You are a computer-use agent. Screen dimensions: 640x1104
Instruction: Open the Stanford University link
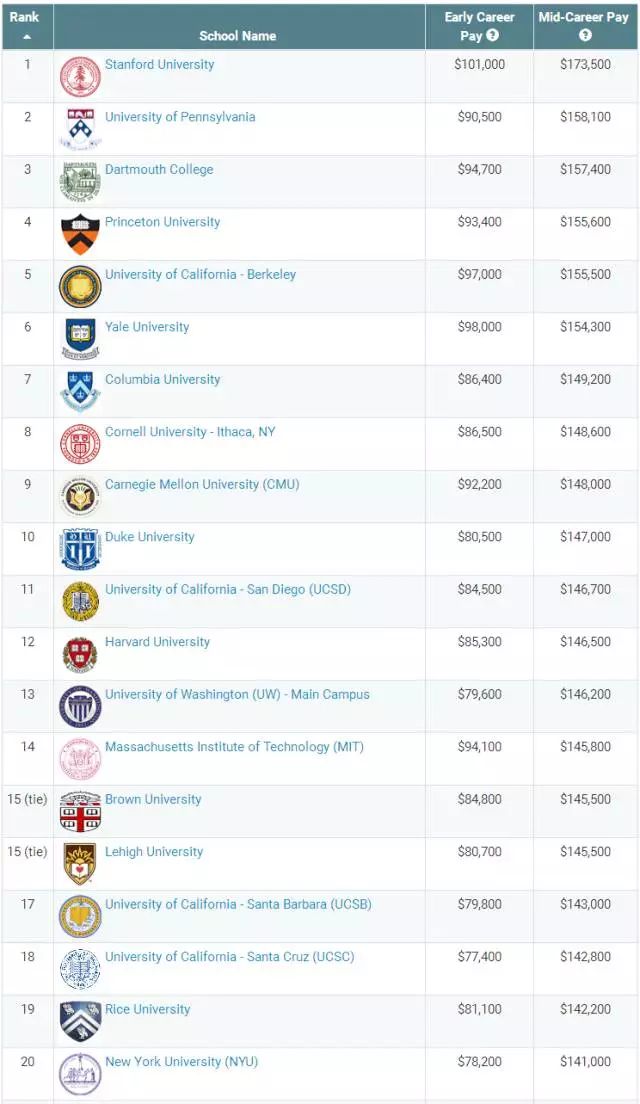[x=159, y=64]
